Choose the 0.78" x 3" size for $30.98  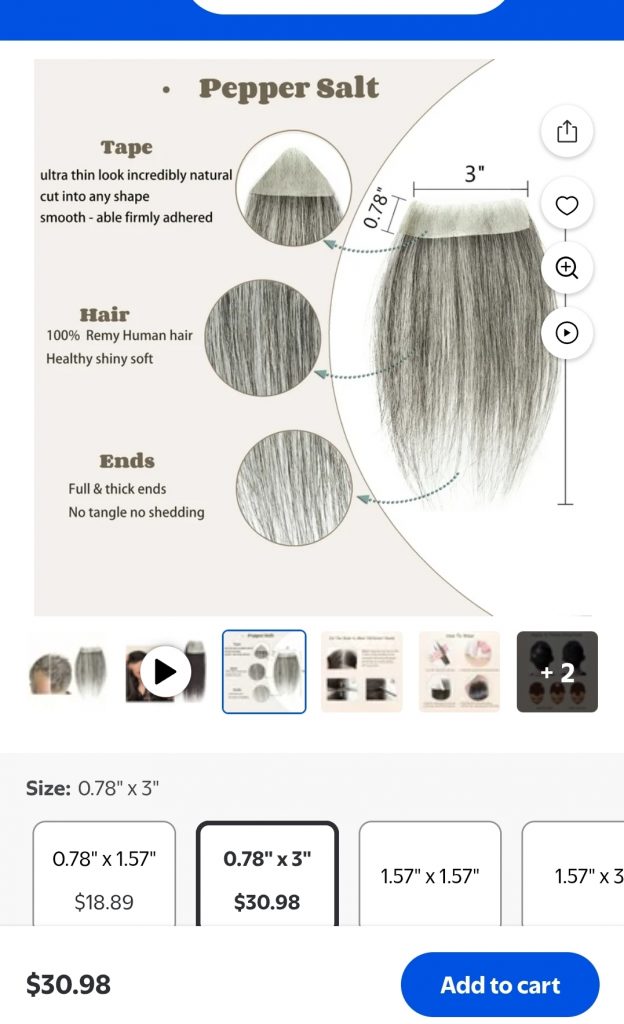267,876
